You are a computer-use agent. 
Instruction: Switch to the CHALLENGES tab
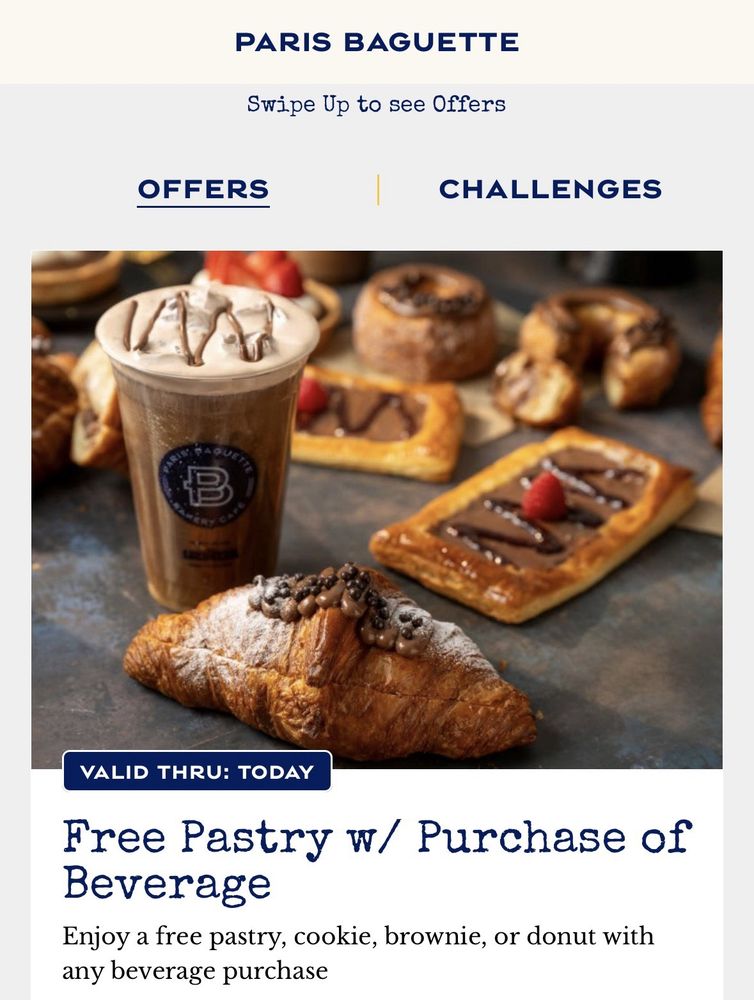click(x=549, y=187)
